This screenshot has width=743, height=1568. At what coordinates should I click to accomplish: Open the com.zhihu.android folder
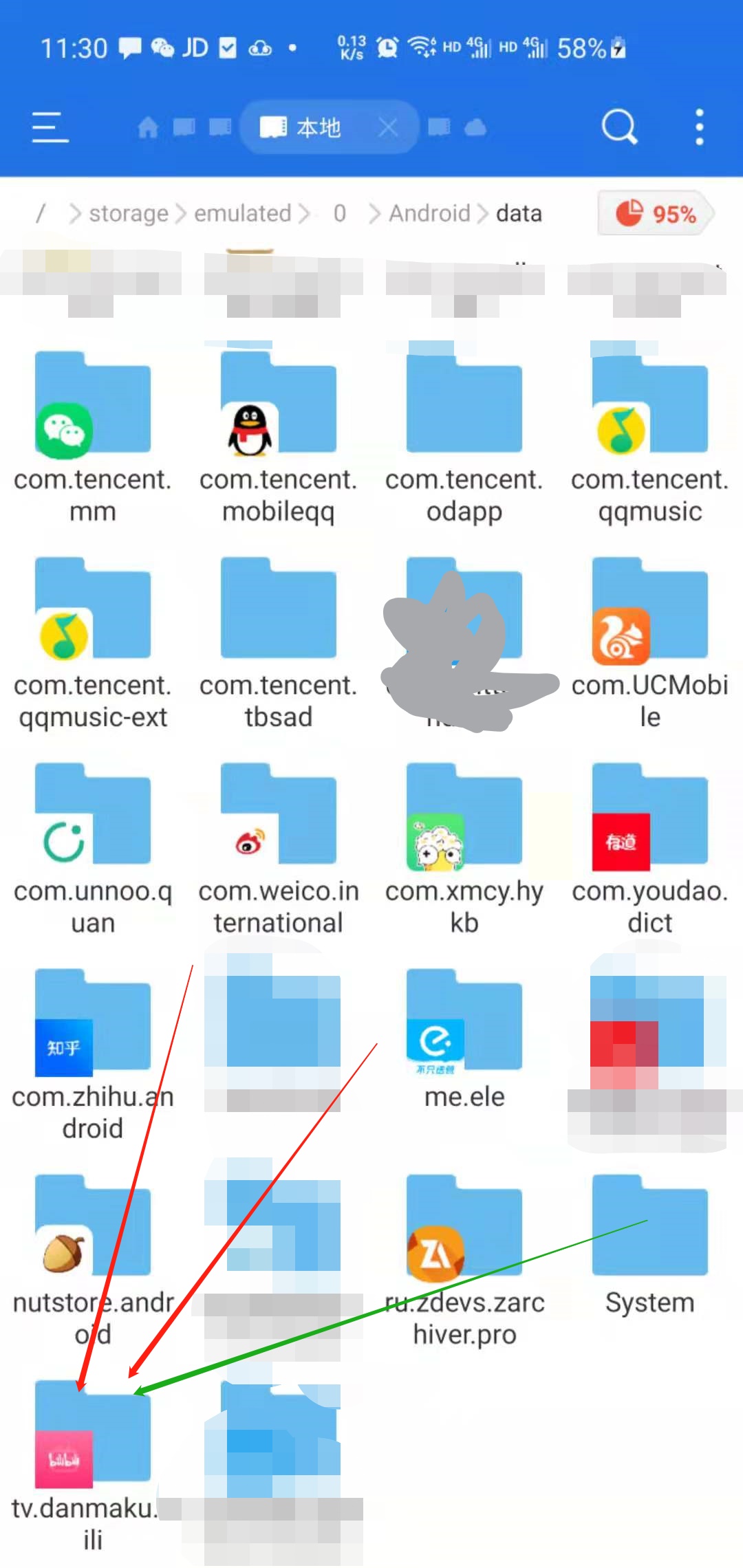click(x=93, y=1055)
